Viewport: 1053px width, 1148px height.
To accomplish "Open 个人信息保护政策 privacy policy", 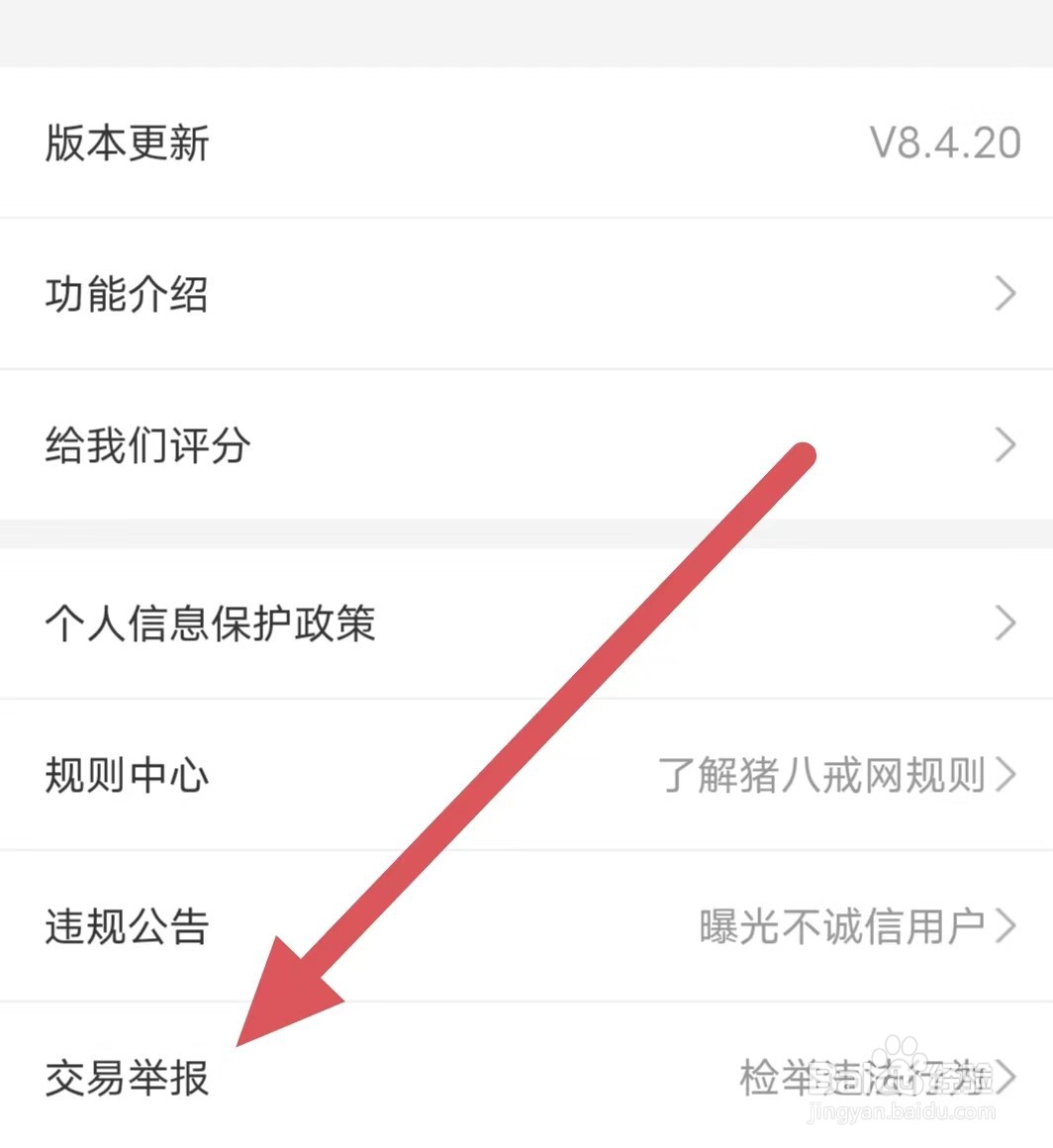I will coord(213,624).
